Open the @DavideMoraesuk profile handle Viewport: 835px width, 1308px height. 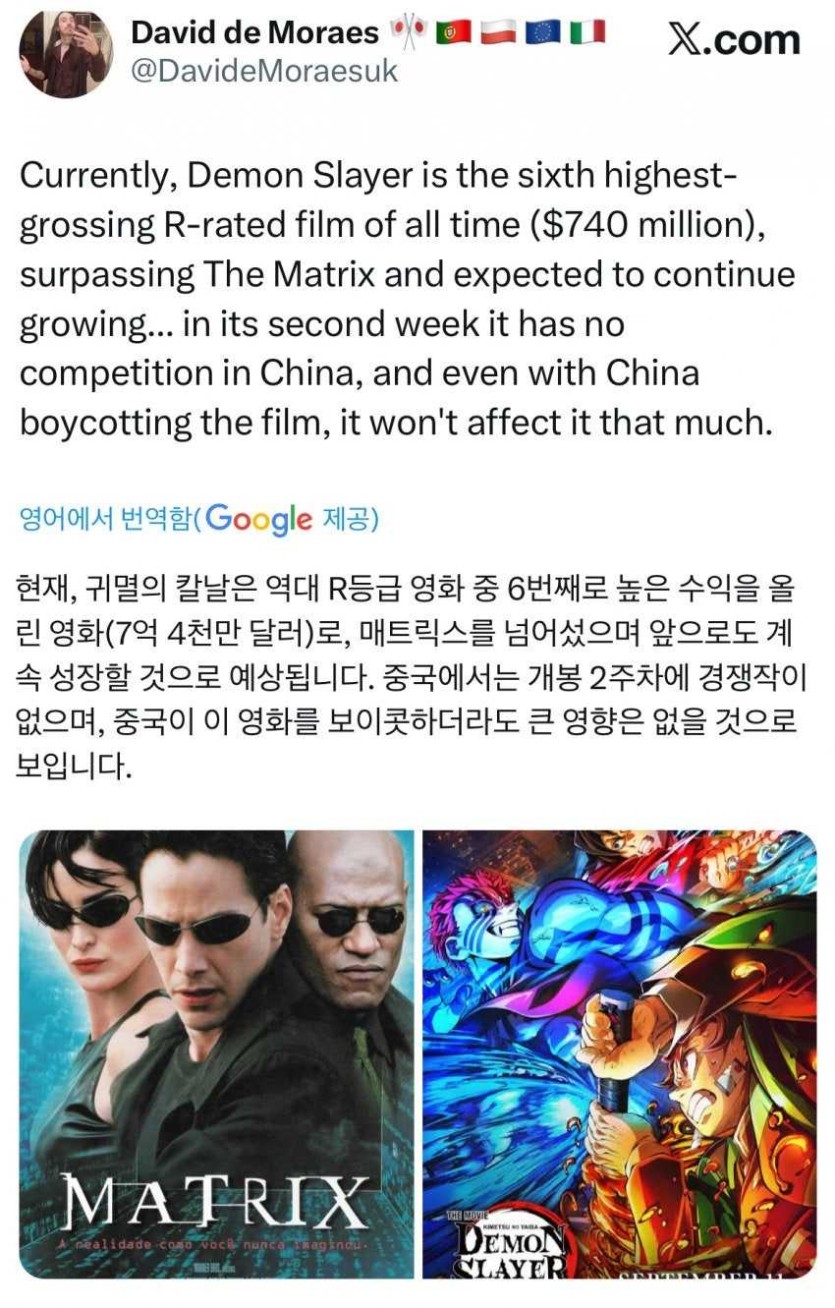click(264, 72)
